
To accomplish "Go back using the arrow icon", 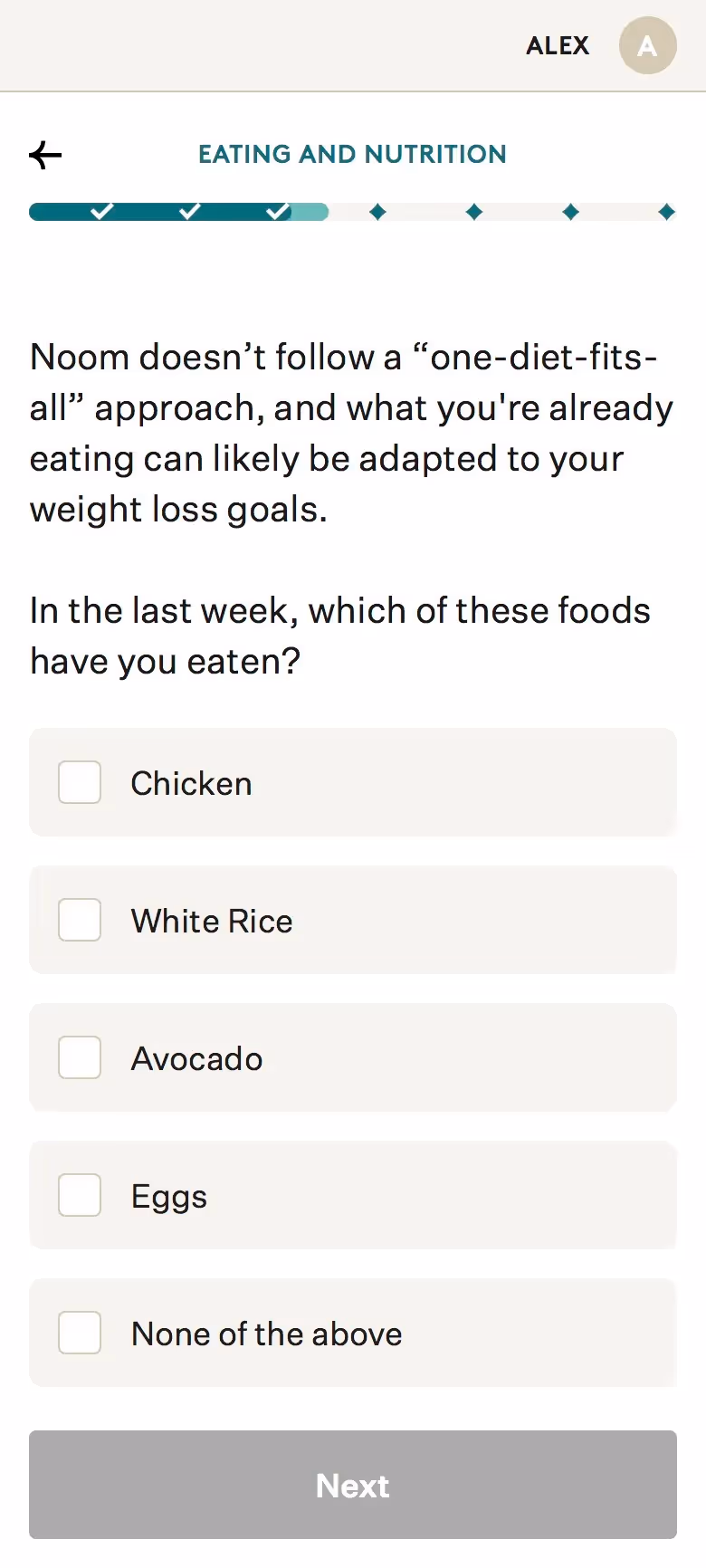I will pyautogui.click(x=45, y=155).
